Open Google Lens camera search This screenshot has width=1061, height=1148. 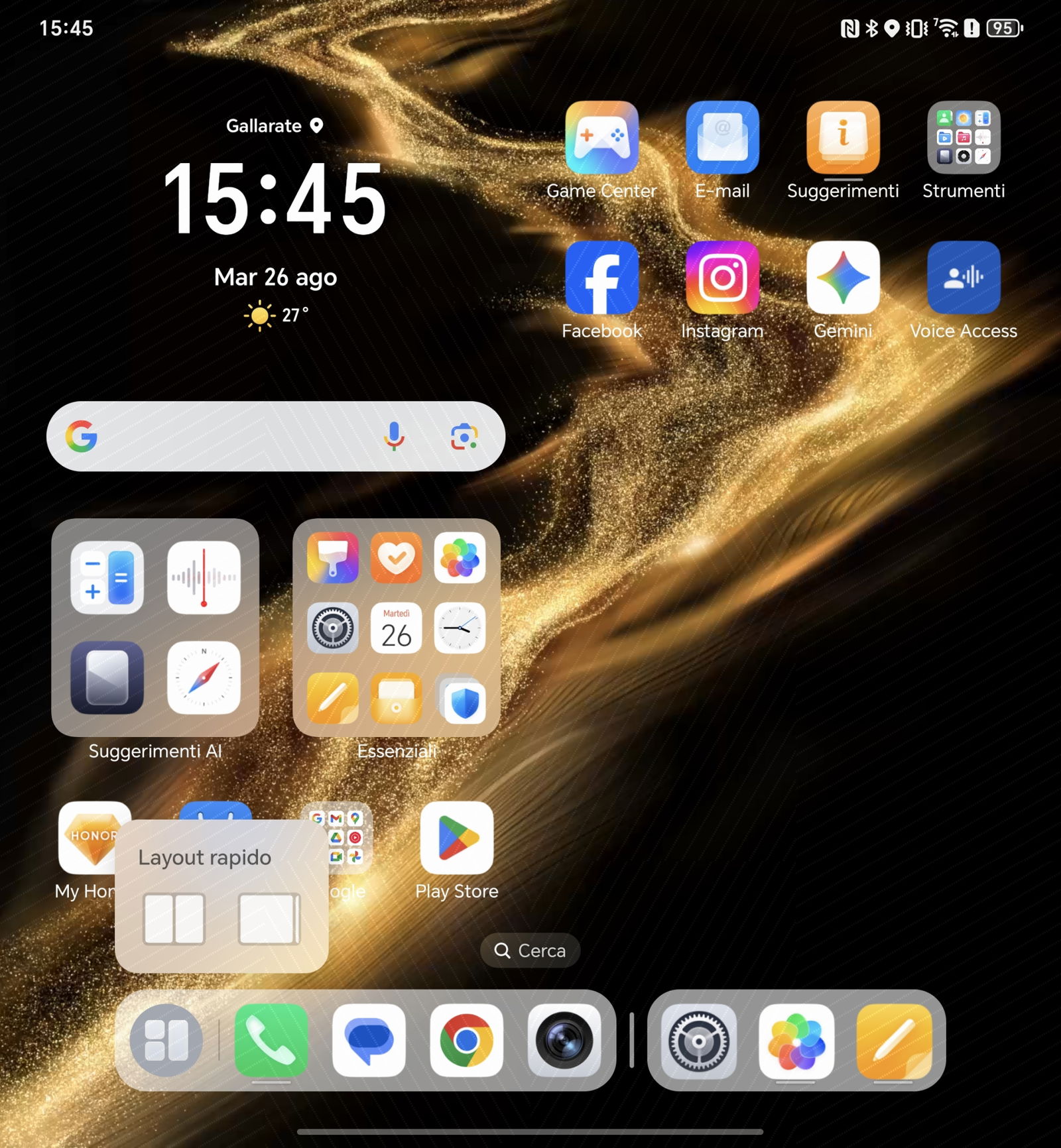click(464, 436)
